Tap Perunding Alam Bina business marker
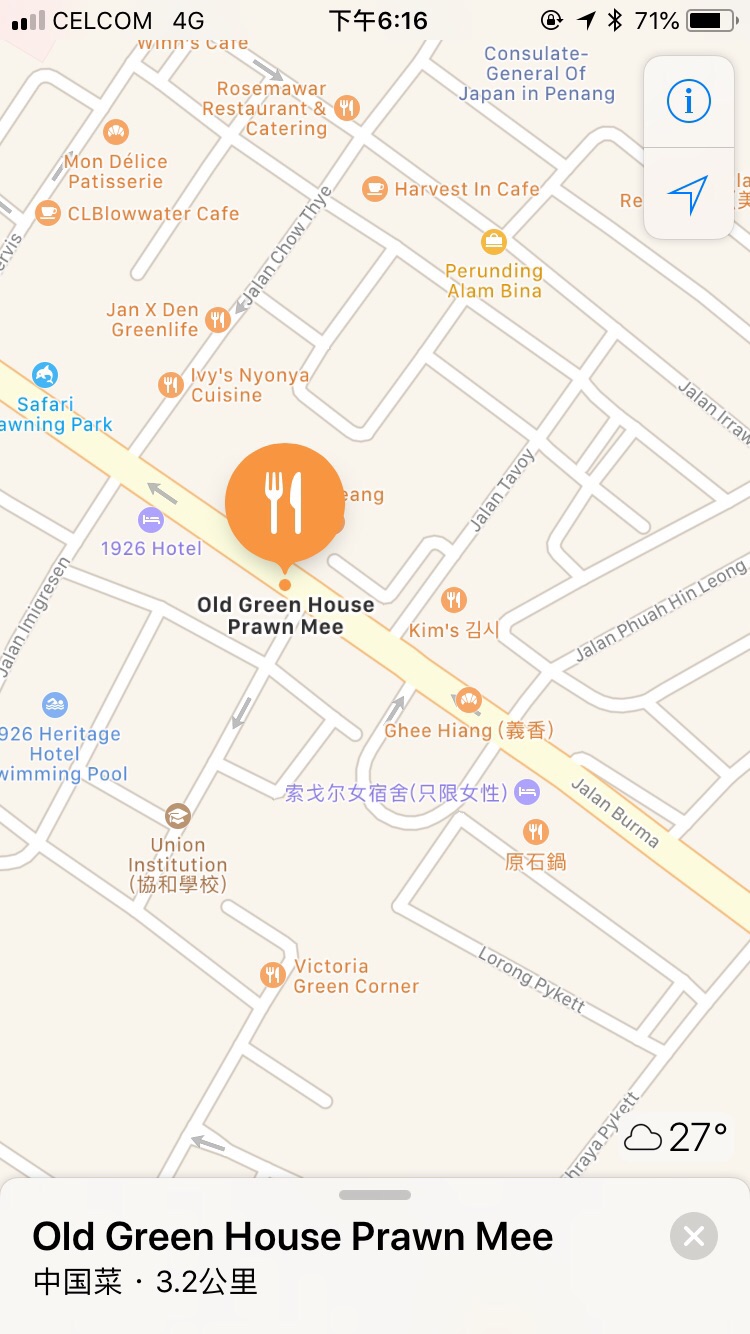 tap(494, 241)
